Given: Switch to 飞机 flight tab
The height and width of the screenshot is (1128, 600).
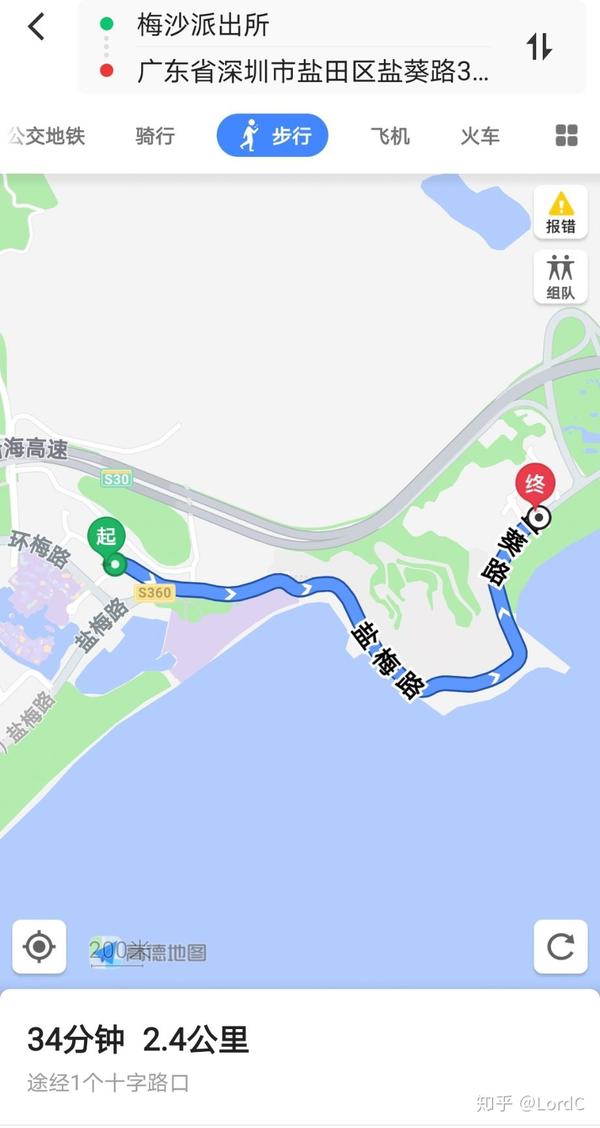Looking at the screenshot, I should 390,136.
